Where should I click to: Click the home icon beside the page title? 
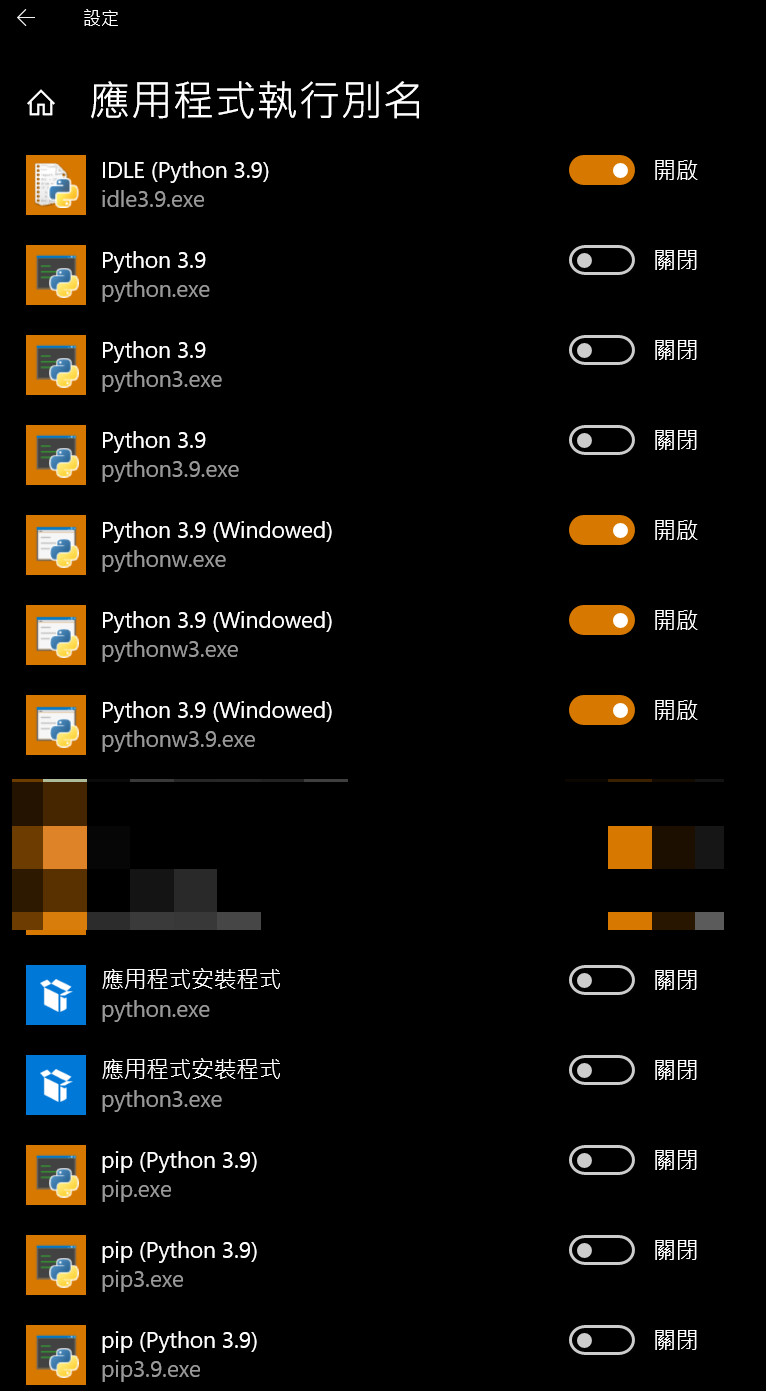tap(41, 103)
